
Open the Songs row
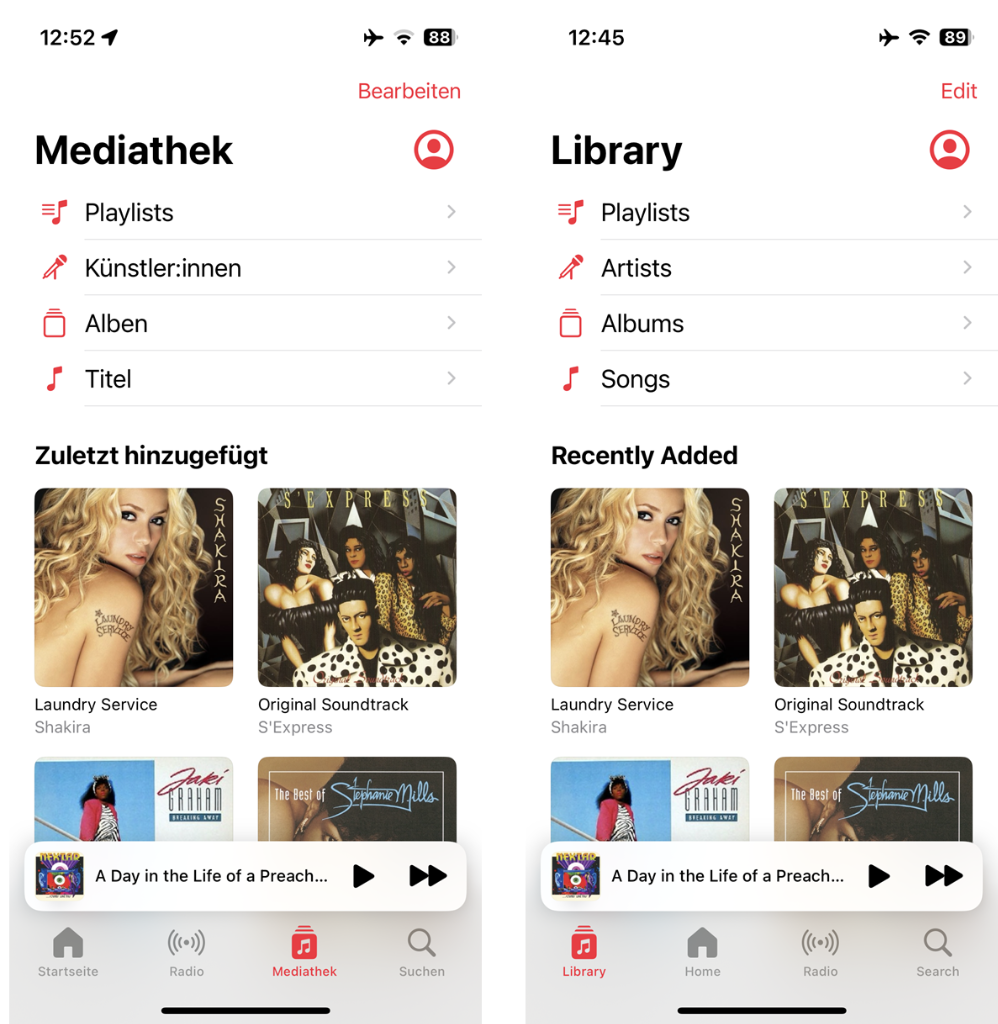pyautogui.click(x=774, y=379)
